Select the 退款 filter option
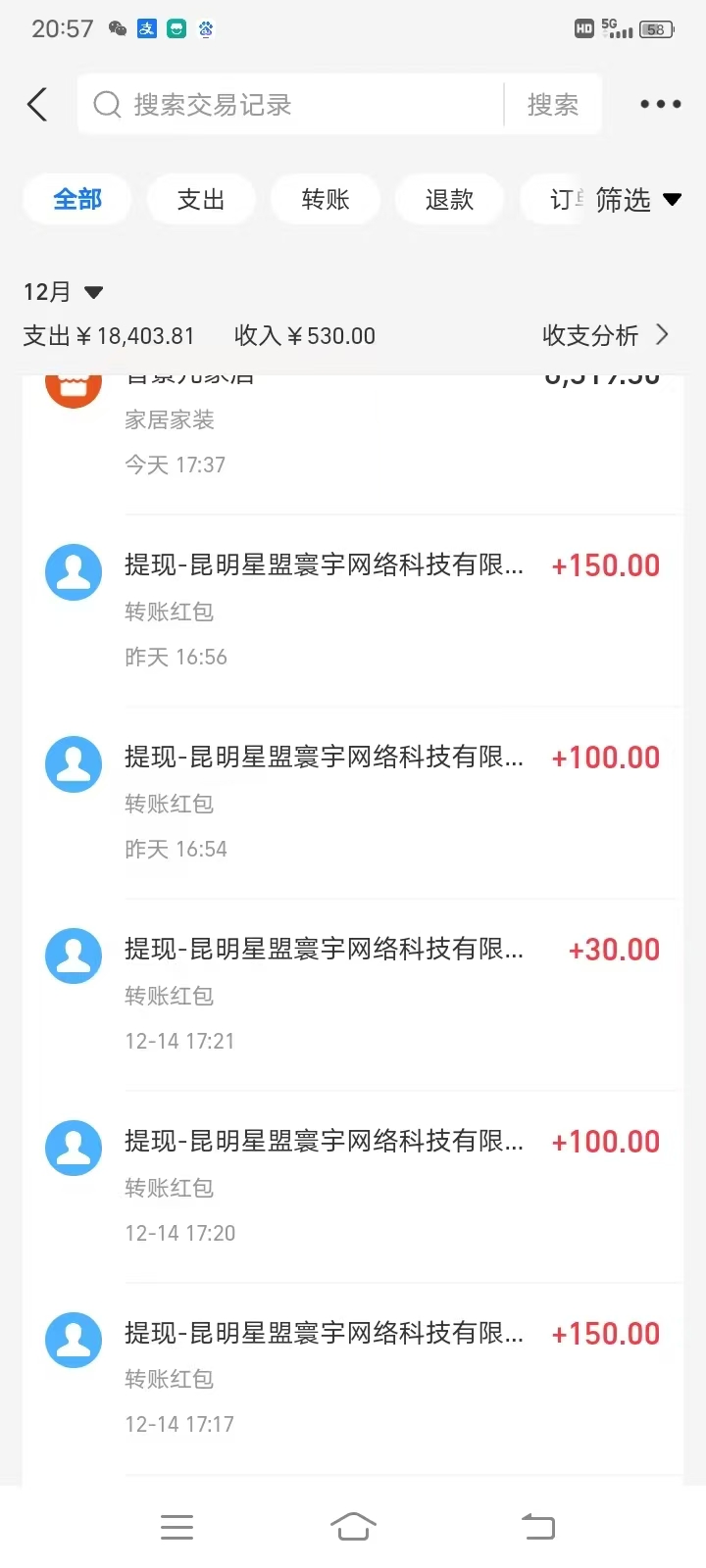 click(449, 199)
